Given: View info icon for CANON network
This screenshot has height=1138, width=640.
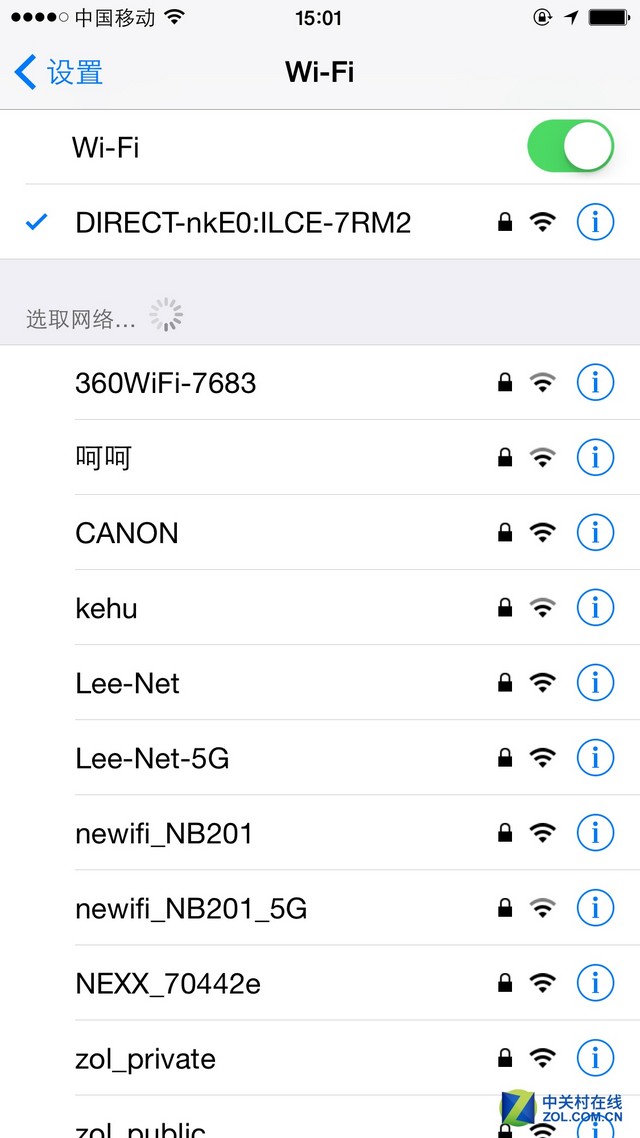Looking at the screenshot, I should [596, 533].
